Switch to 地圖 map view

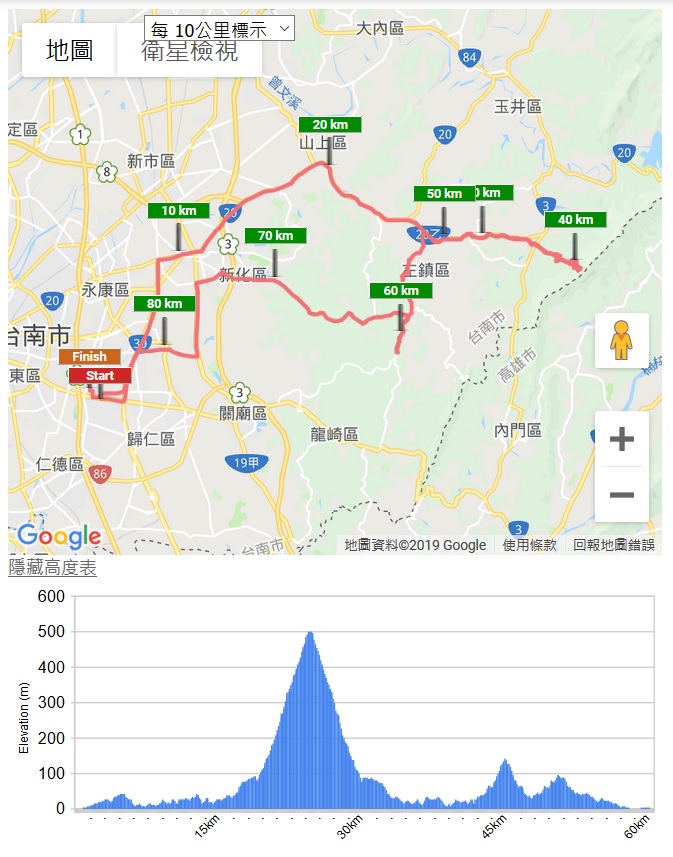[x=69, y=50]
